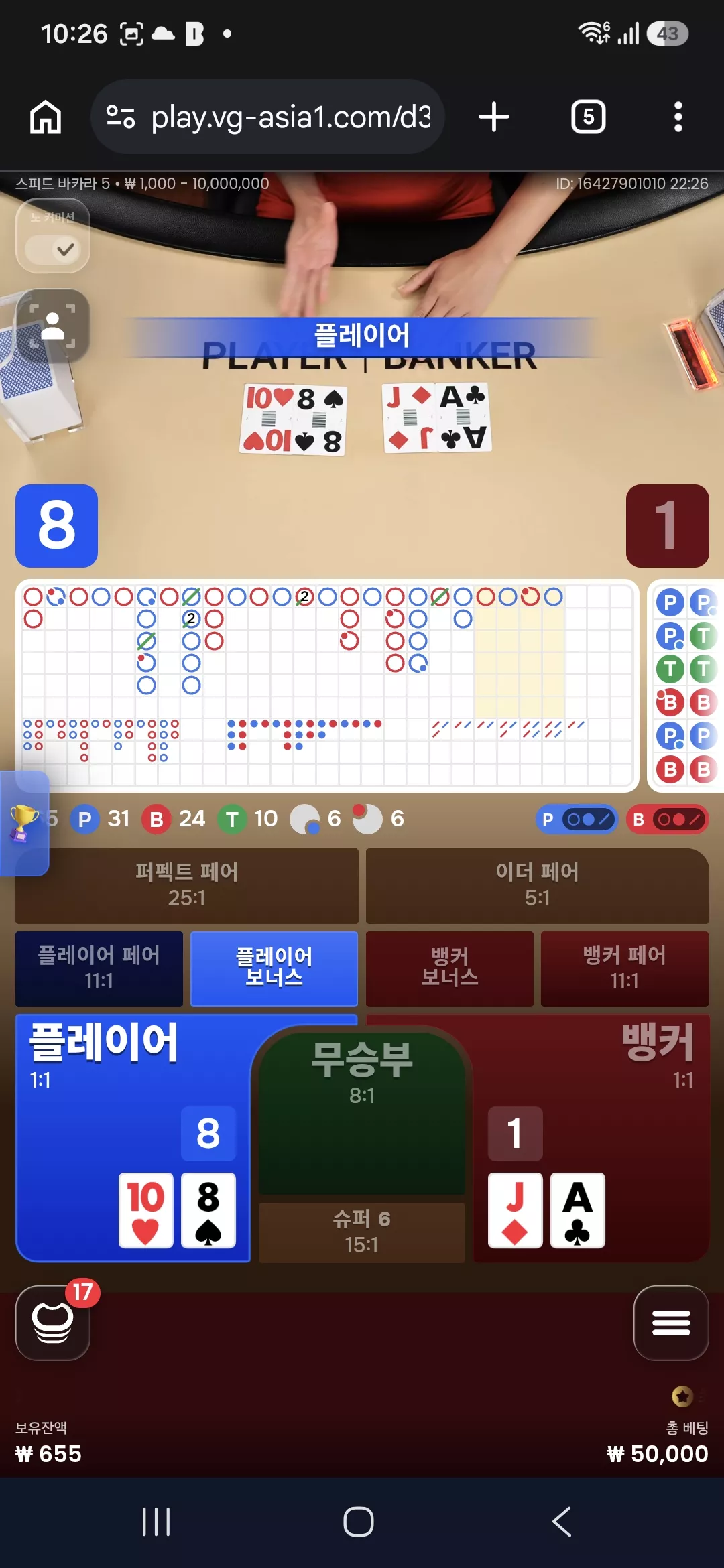Go back with the system back button
Image resolution: width=724 pixels, height=1568 pixels.
pos(562,1521)
